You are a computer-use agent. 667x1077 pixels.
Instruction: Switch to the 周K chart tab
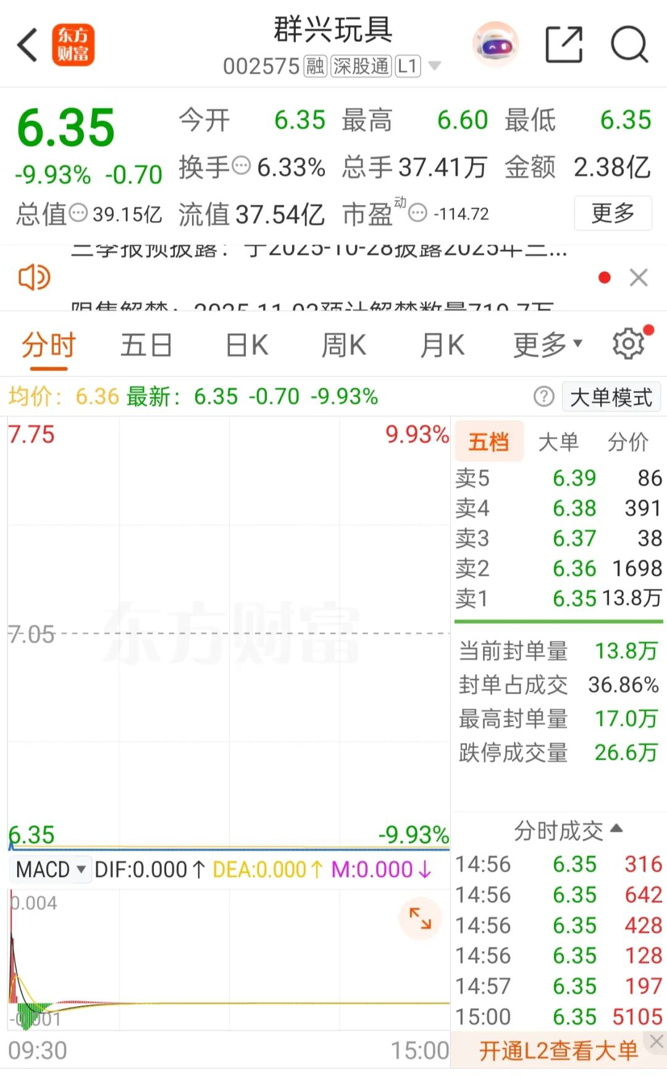[343, 345]
